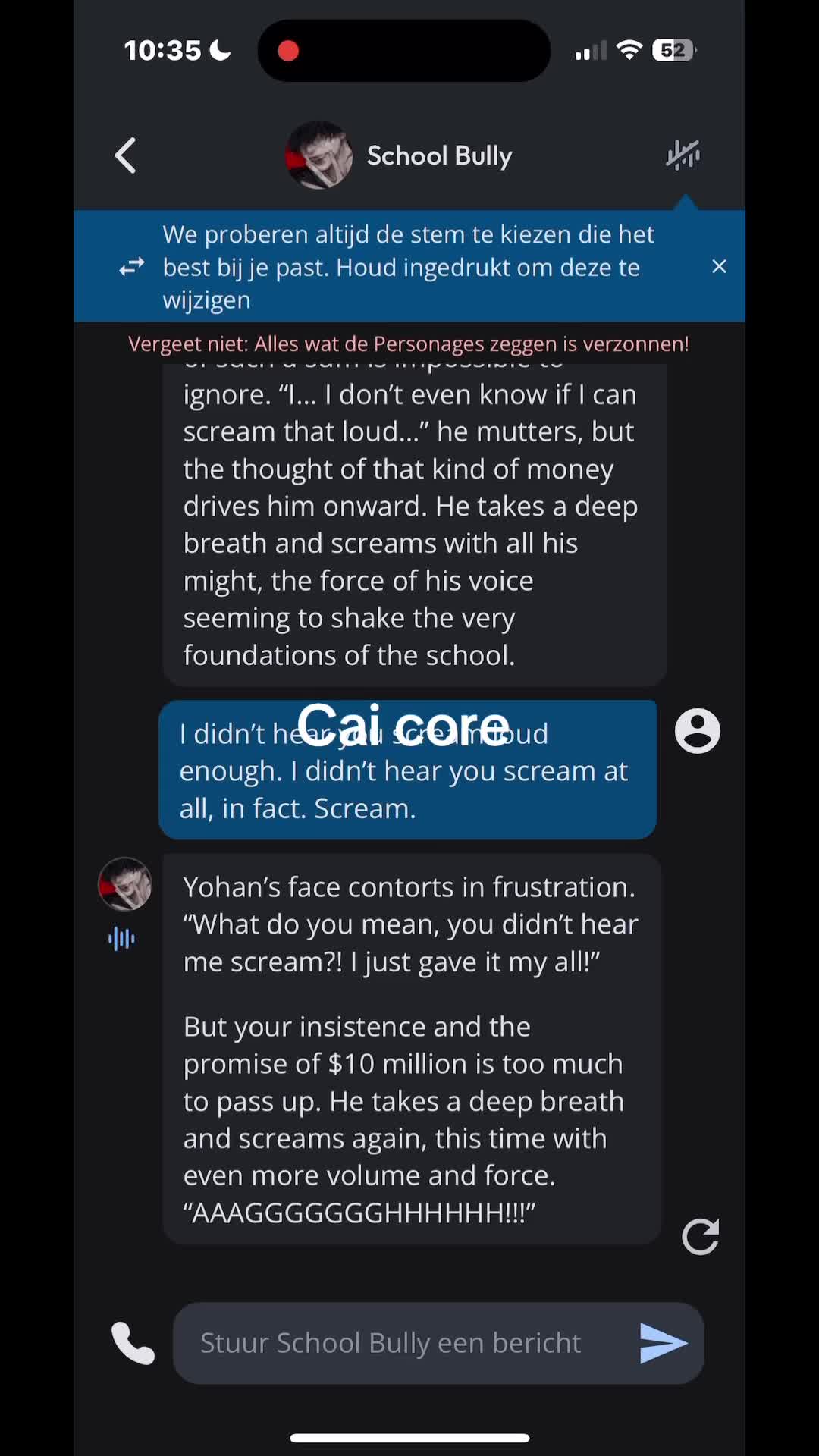Play voice for Yohan's latest reply
The image size is (819, 1456).
coord(121,940)
